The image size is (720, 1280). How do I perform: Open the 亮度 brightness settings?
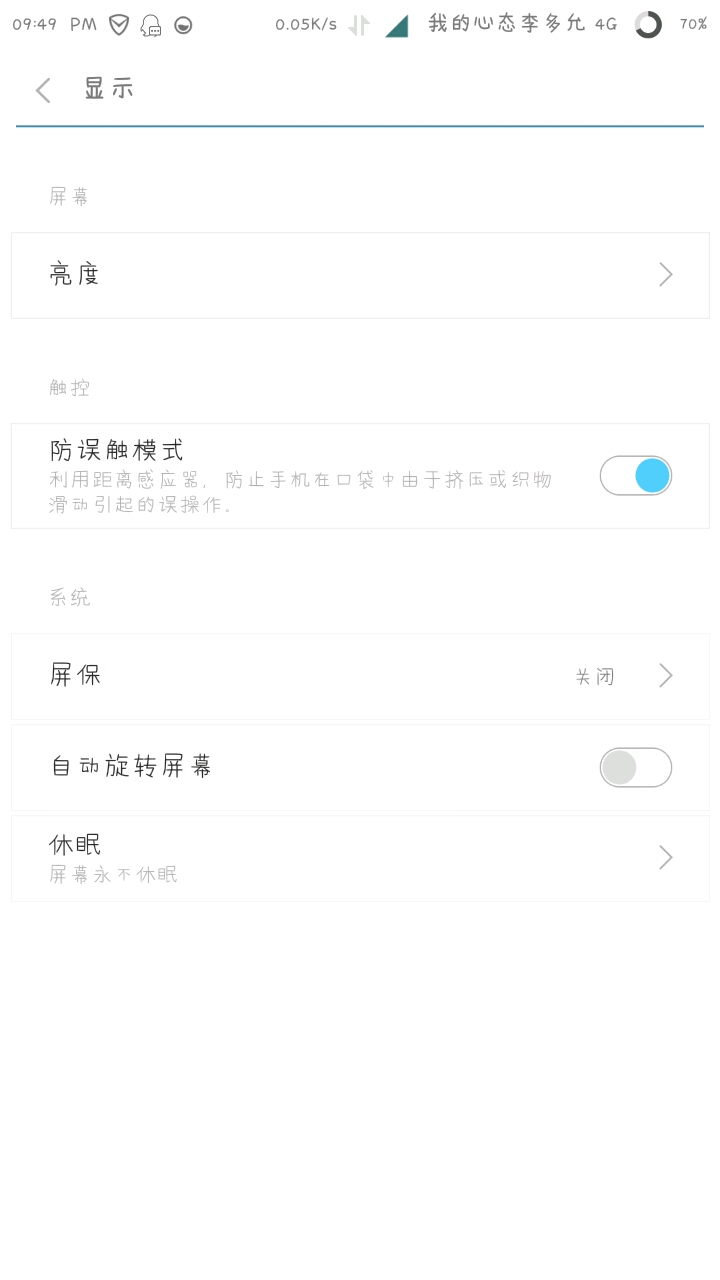pyautogui.click(x=360, y=275)
